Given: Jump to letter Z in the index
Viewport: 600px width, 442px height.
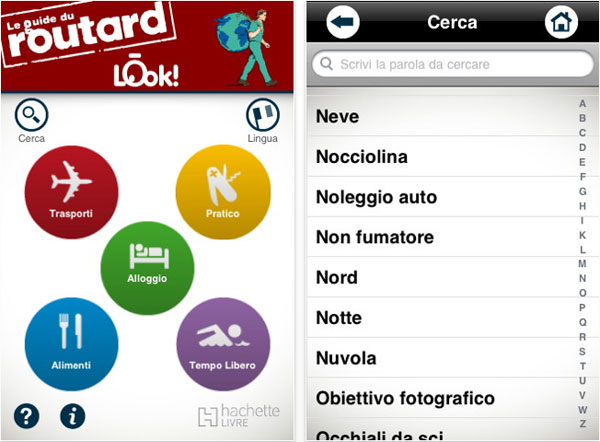Looking at the screenshot, I should coord(582,422).
